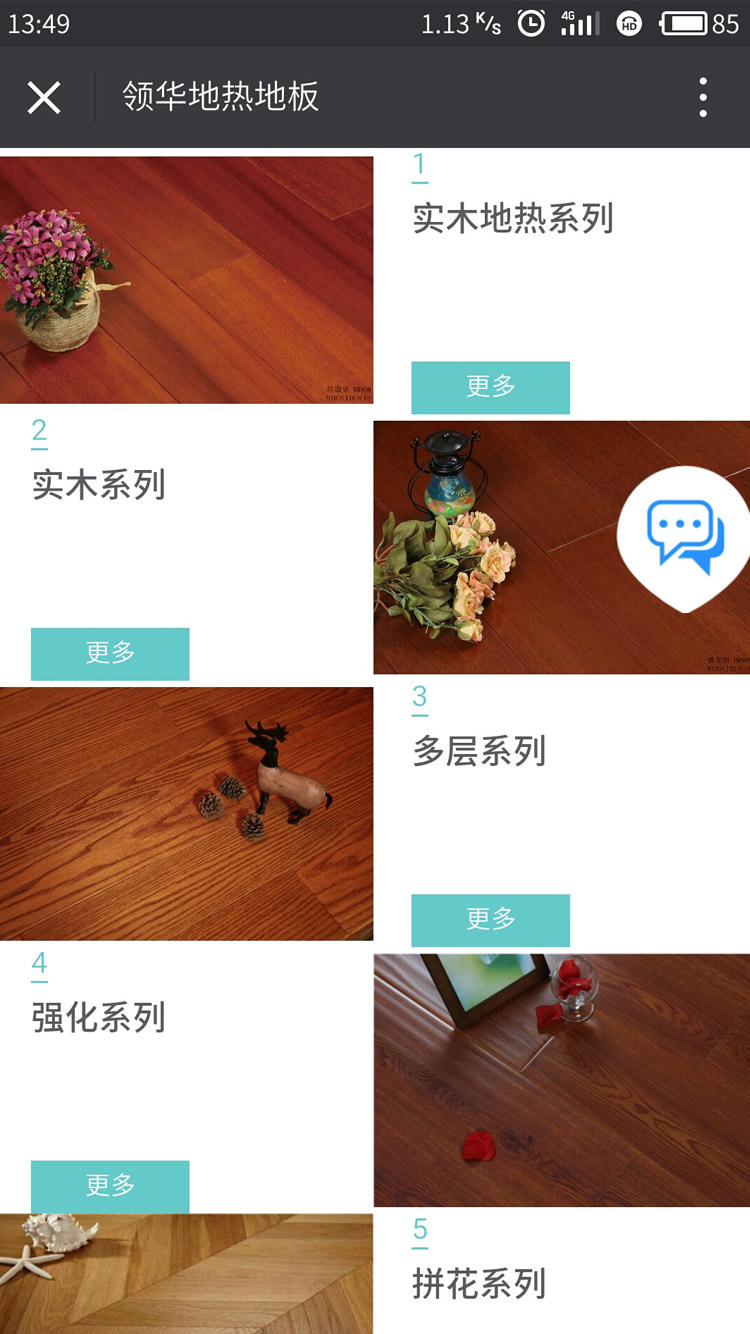See more 强化系列 products
750x1334 pixels.
click(x=110, y=1186)
